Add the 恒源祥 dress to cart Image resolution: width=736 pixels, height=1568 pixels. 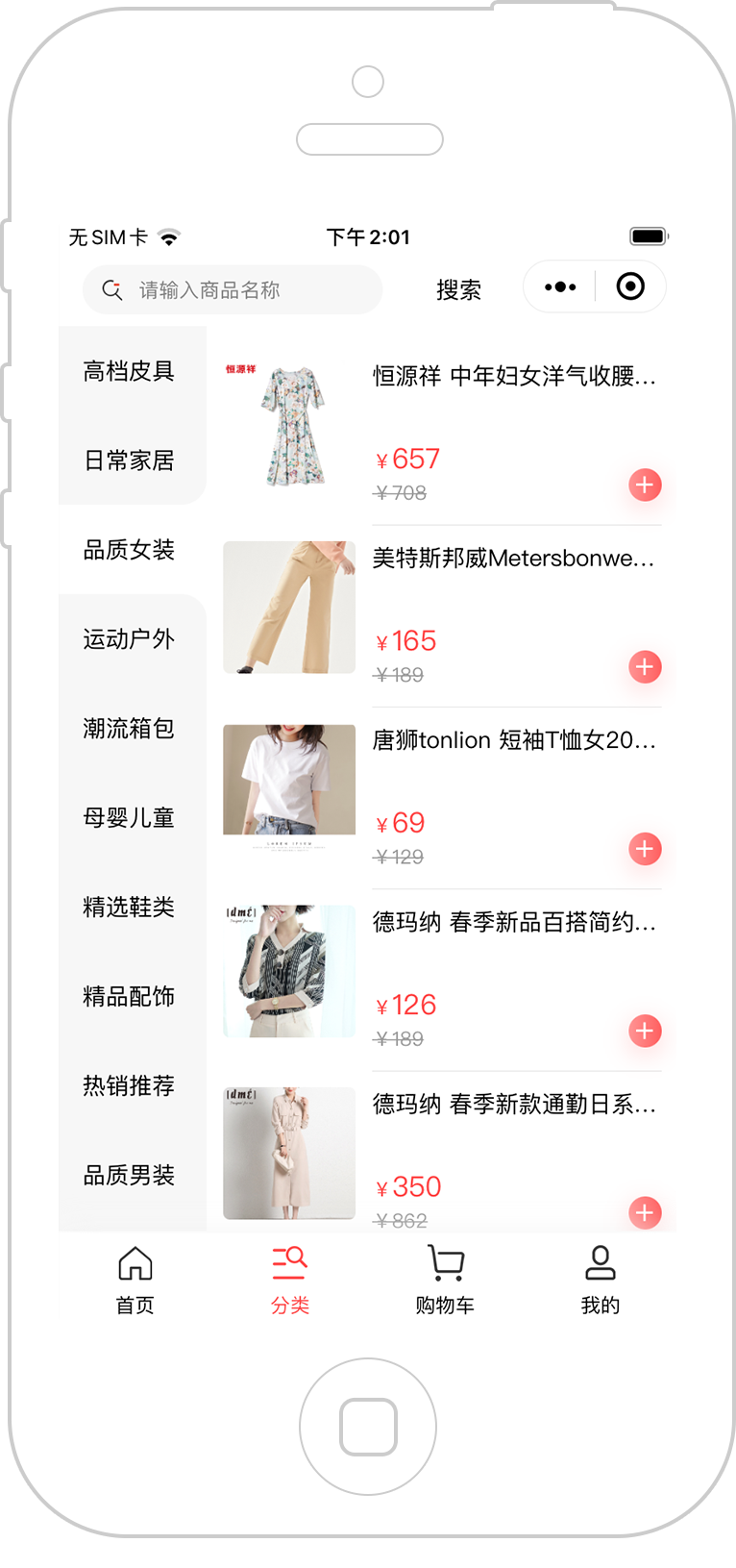pos(645,485)
